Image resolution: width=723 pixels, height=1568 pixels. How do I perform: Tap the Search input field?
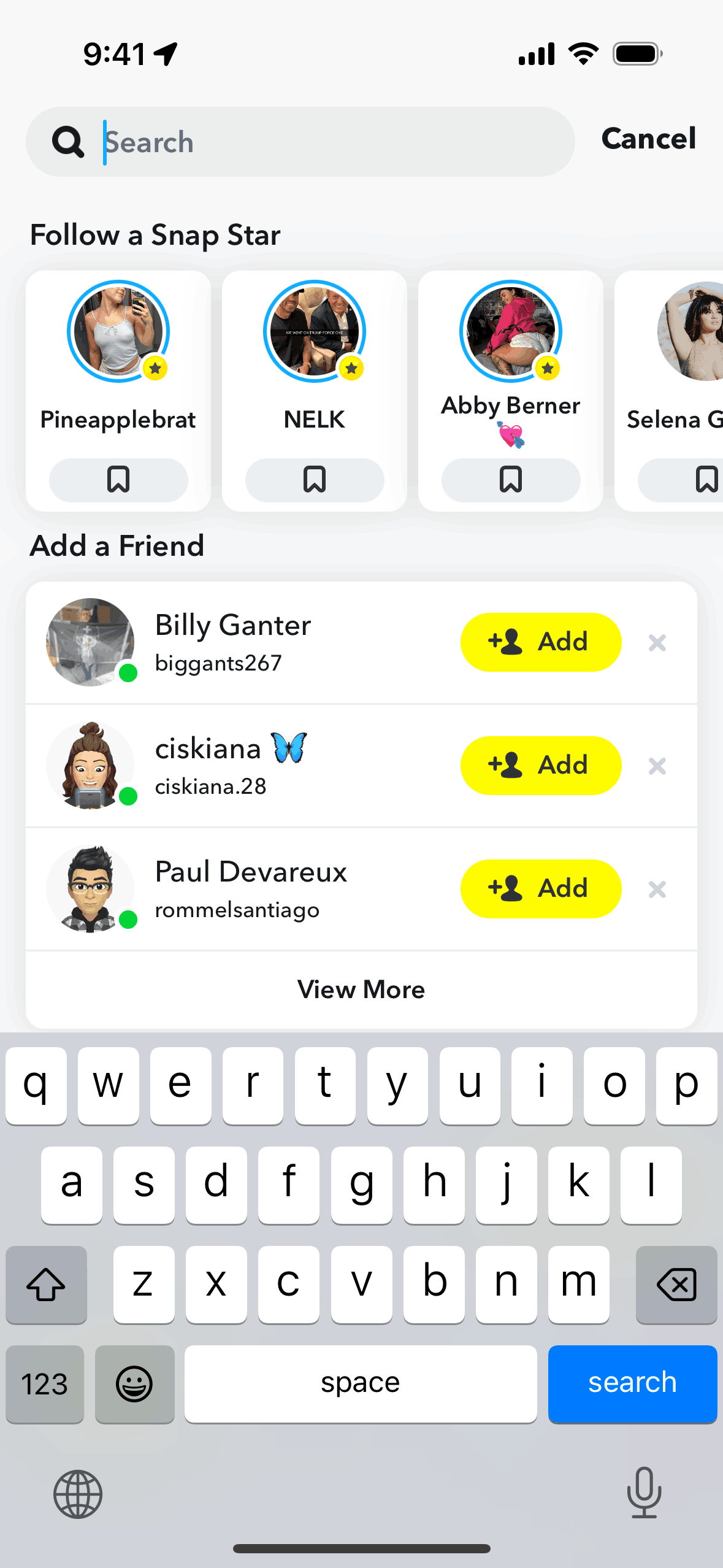click(x=300, y=142)
